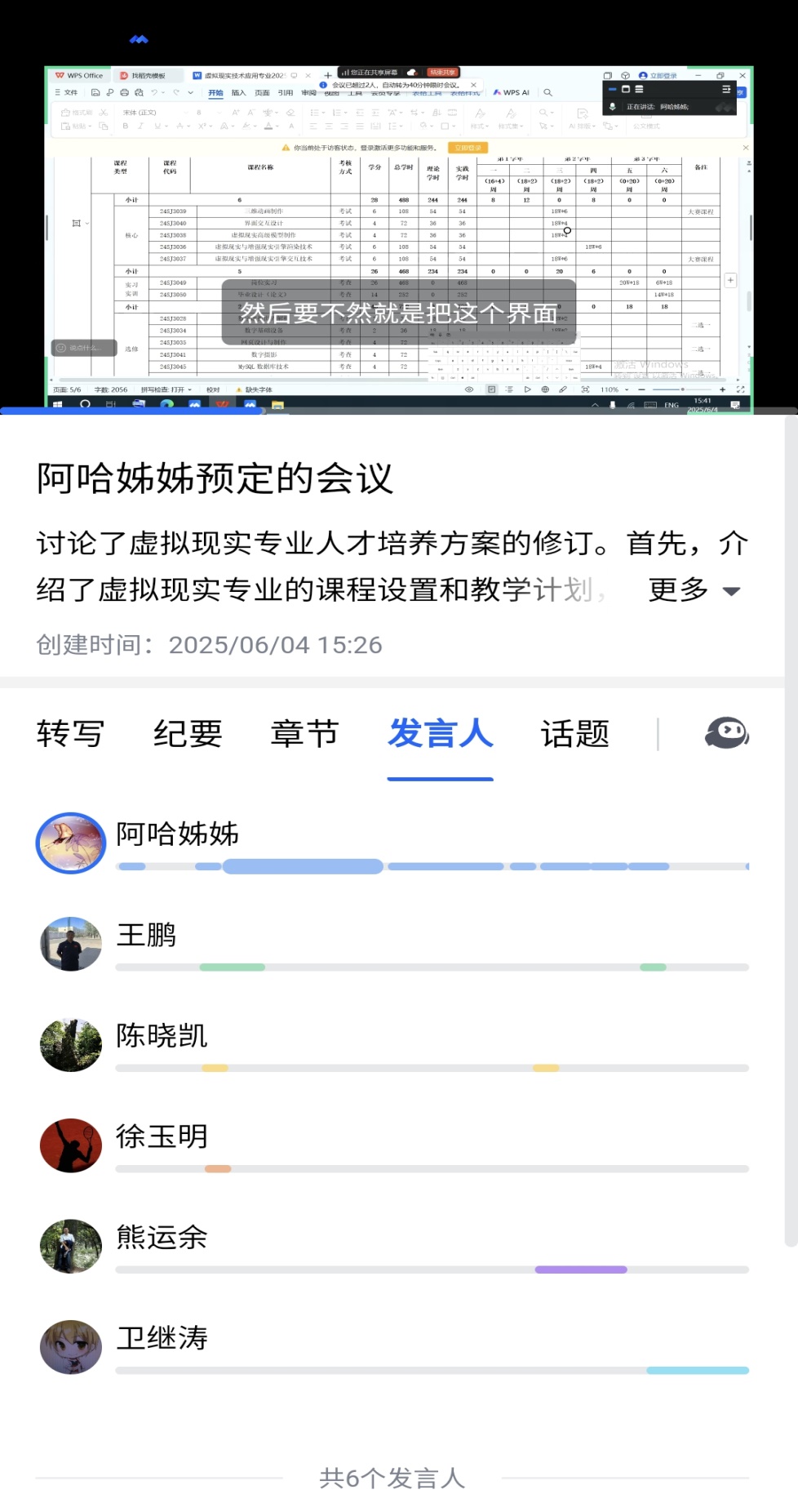798x1512 pixels.
Task: Switch to the 纪要 tab
Action: [x=188, y=733]
